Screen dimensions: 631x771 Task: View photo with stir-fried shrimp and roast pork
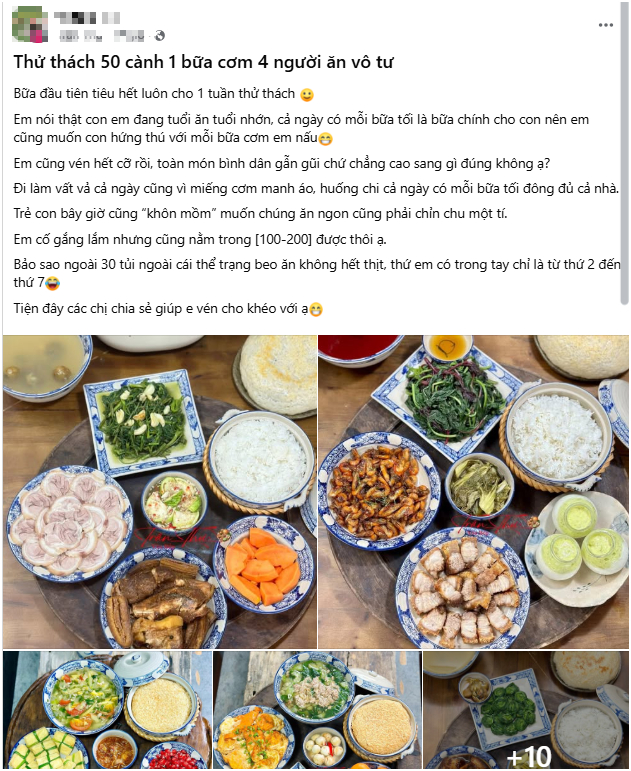tap(473, 492)
